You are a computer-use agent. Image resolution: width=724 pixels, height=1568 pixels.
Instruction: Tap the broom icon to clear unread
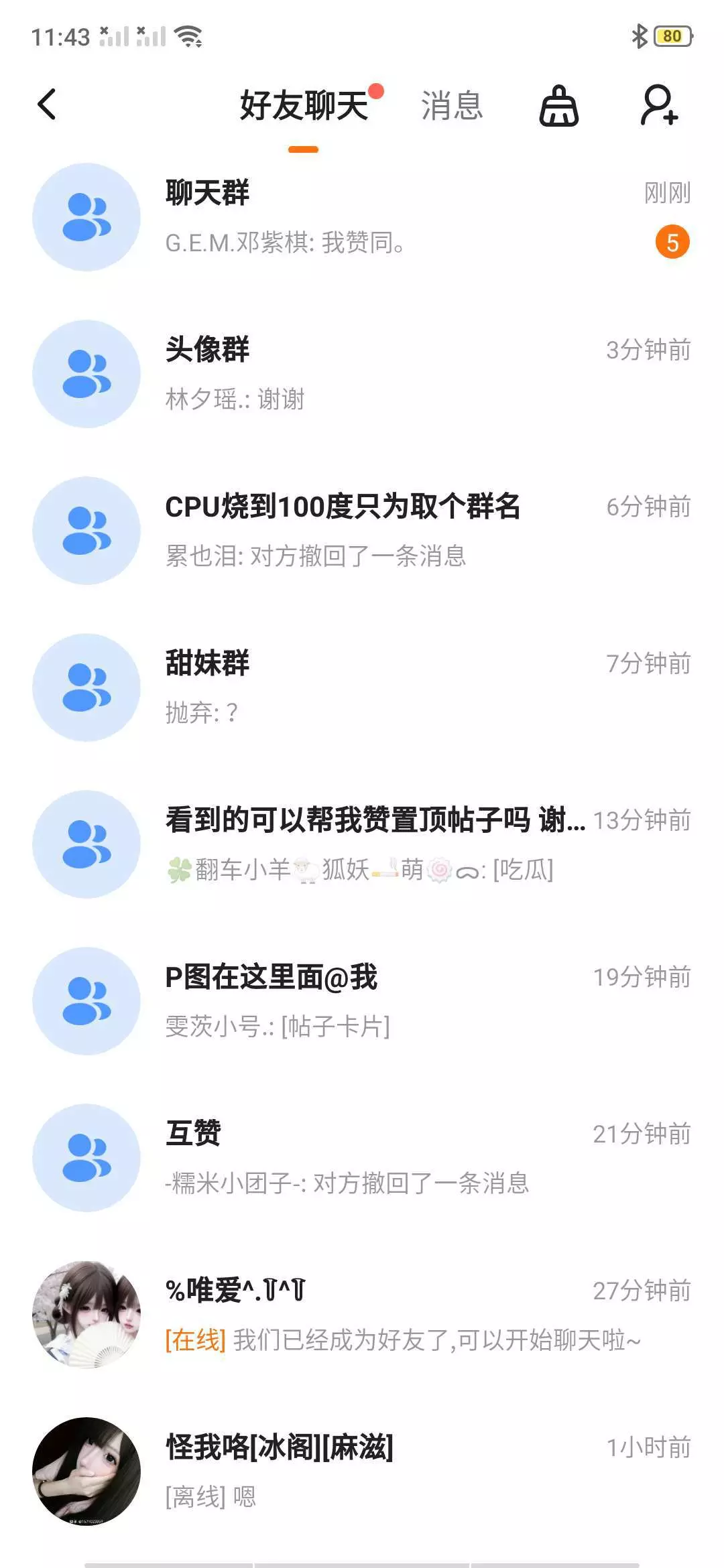click(x=558, y=106)
